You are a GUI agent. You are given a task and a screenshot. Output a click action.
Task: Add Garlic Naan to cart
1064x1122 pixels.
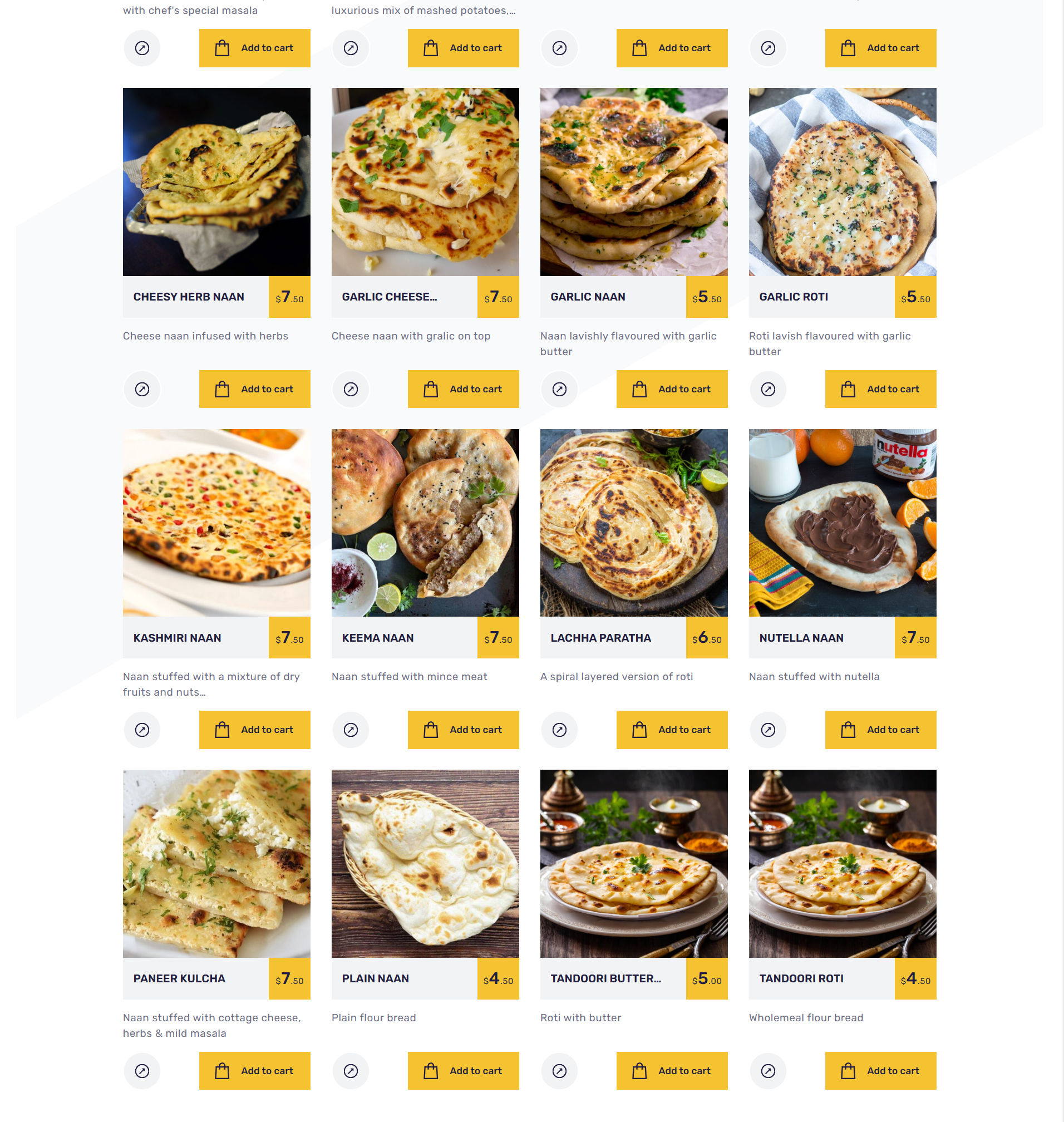pyautogui.click(x=672, y=389)
